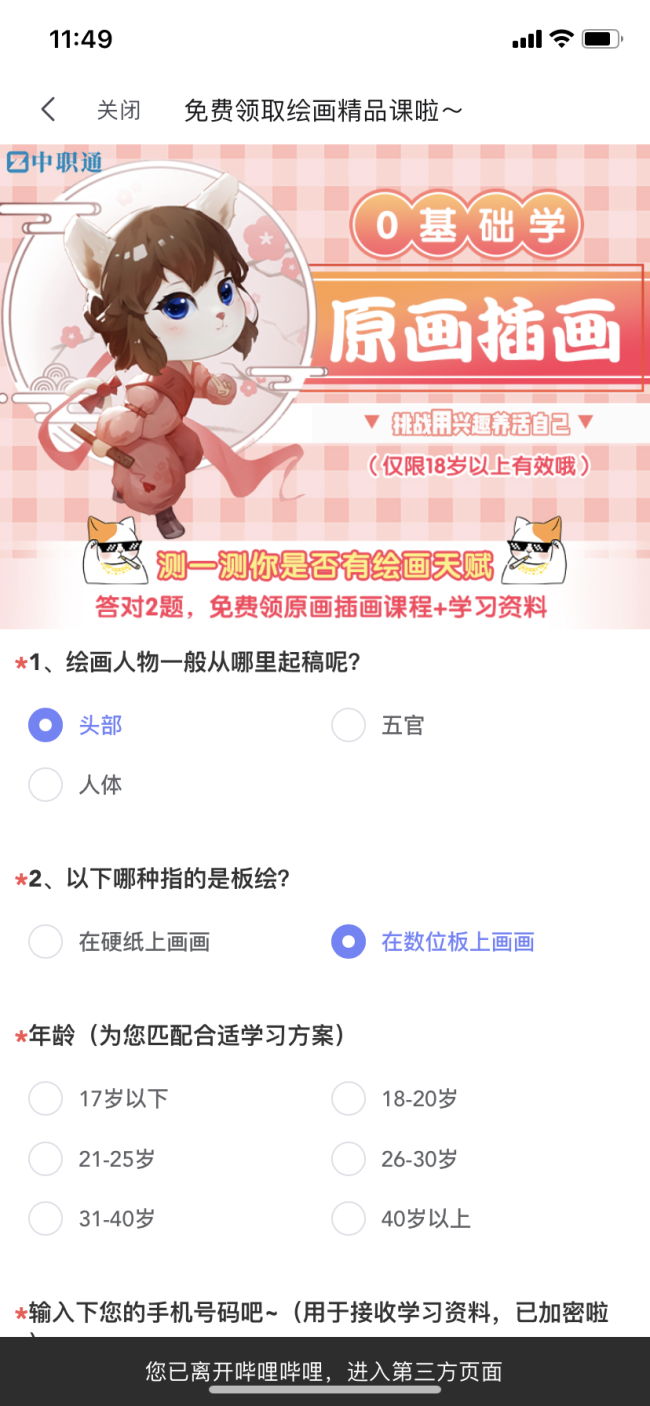
Task: Tap 关闭 to close the page
Action: pyautogui.click(x=118, y=110)
